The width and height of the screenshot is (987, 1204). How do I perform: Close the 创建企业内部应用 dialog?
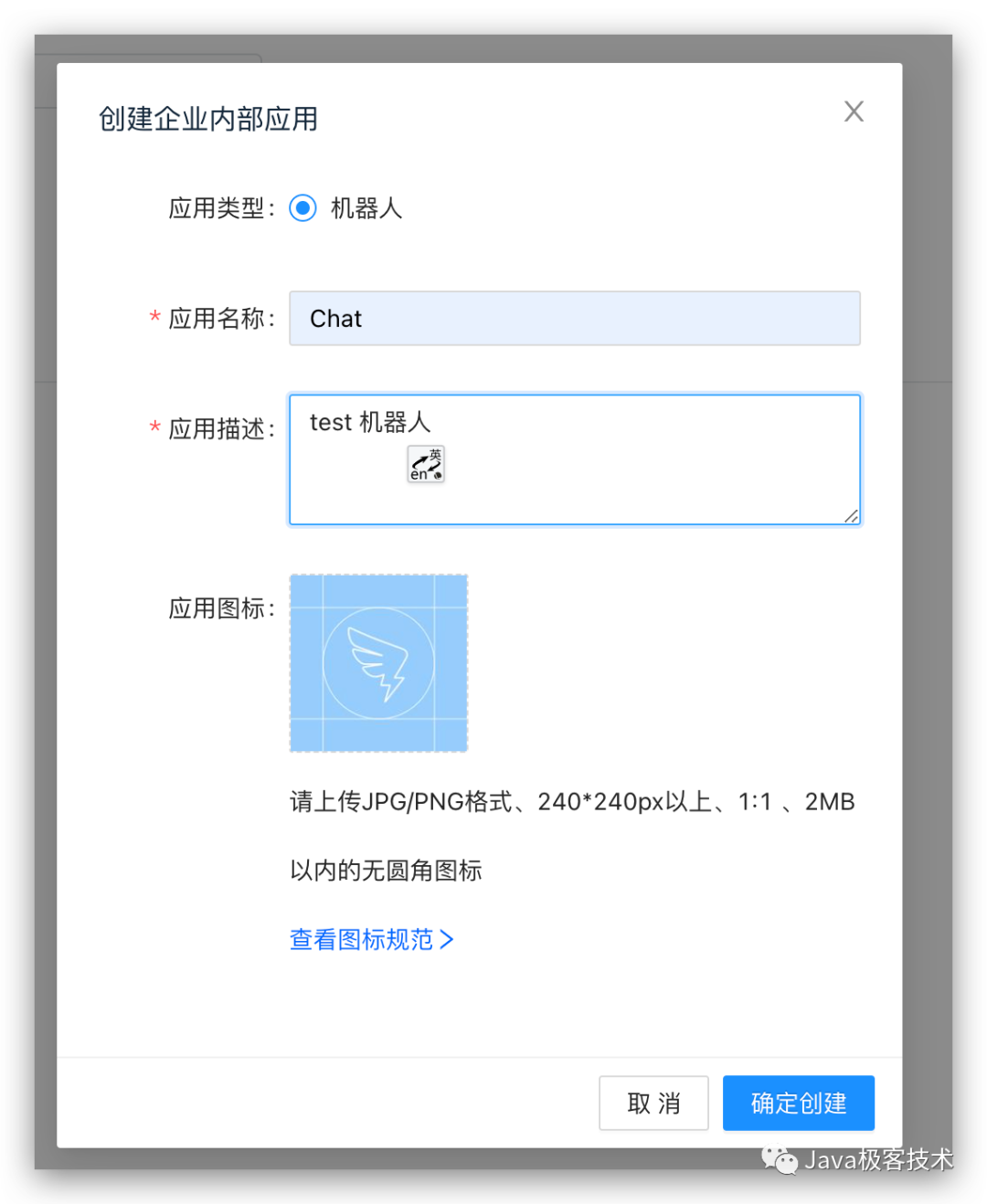(854, 111)
